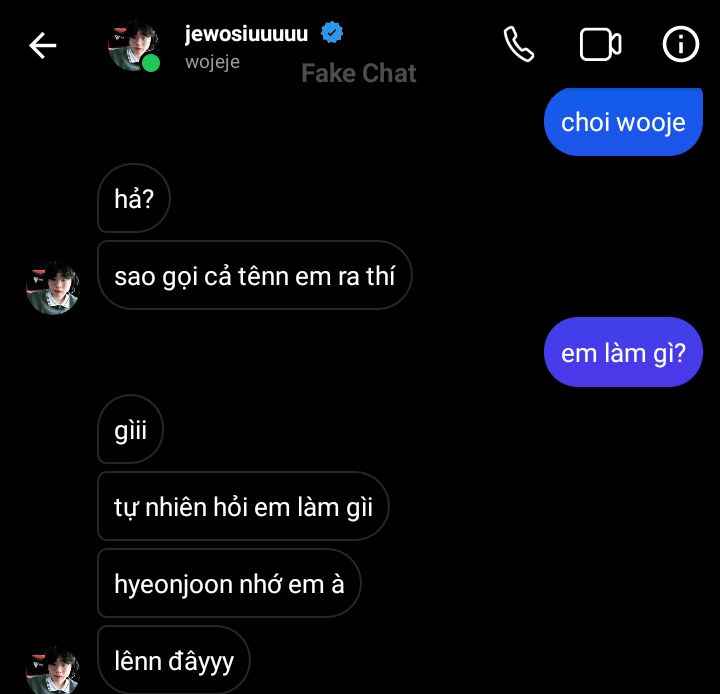Go back from the jewosiuuuuu chat
The width and height of the screenshot is (720, 694).
42,45
